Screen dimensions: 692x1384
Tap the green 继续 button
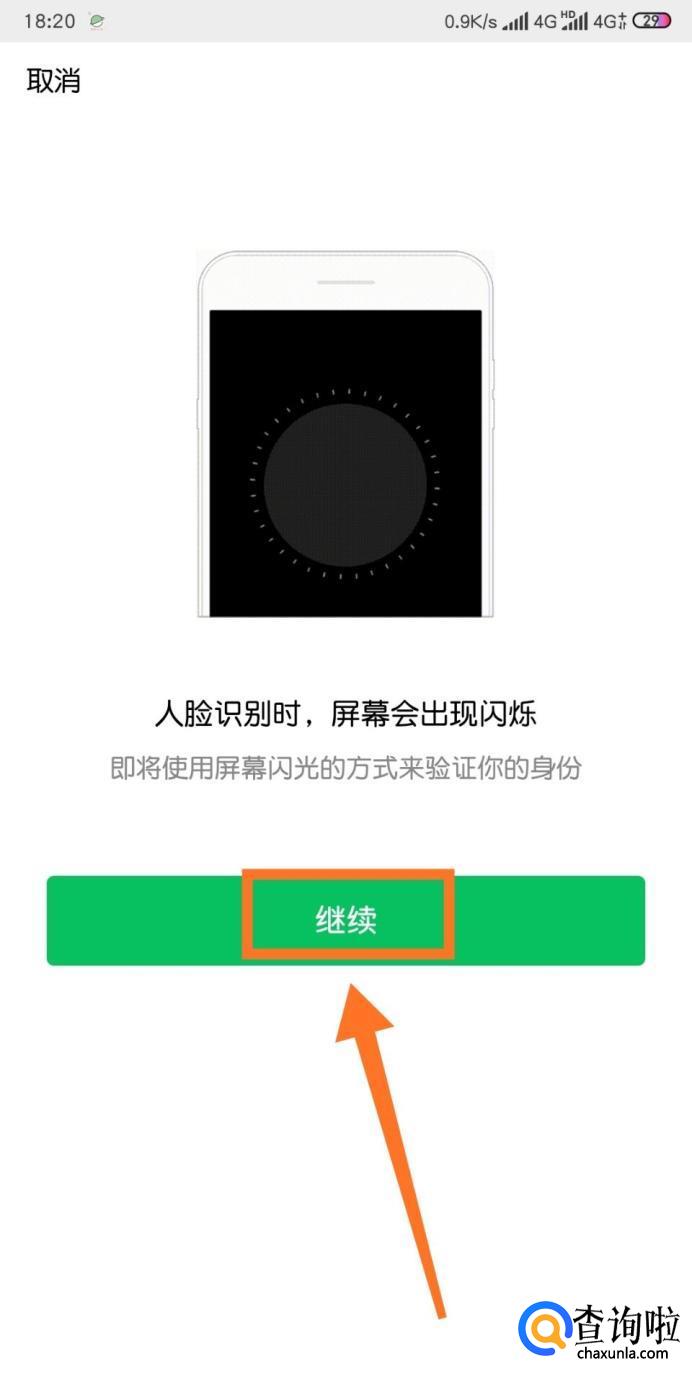pyautogui.click(x=346, y=920)
